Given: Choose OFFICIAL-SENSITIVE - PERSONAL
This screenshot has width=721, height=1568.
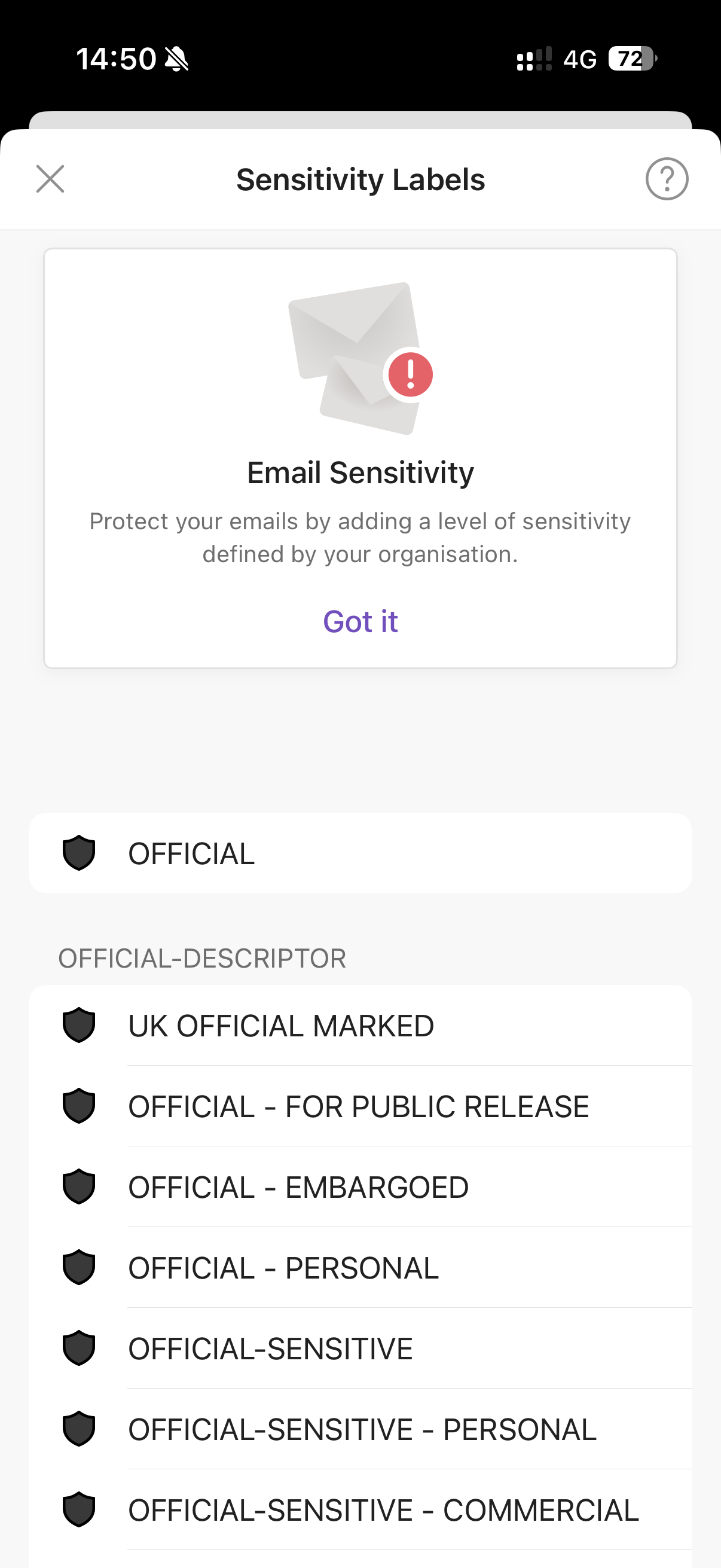Looking at the screenshot, I should [x=360, y=1429].
